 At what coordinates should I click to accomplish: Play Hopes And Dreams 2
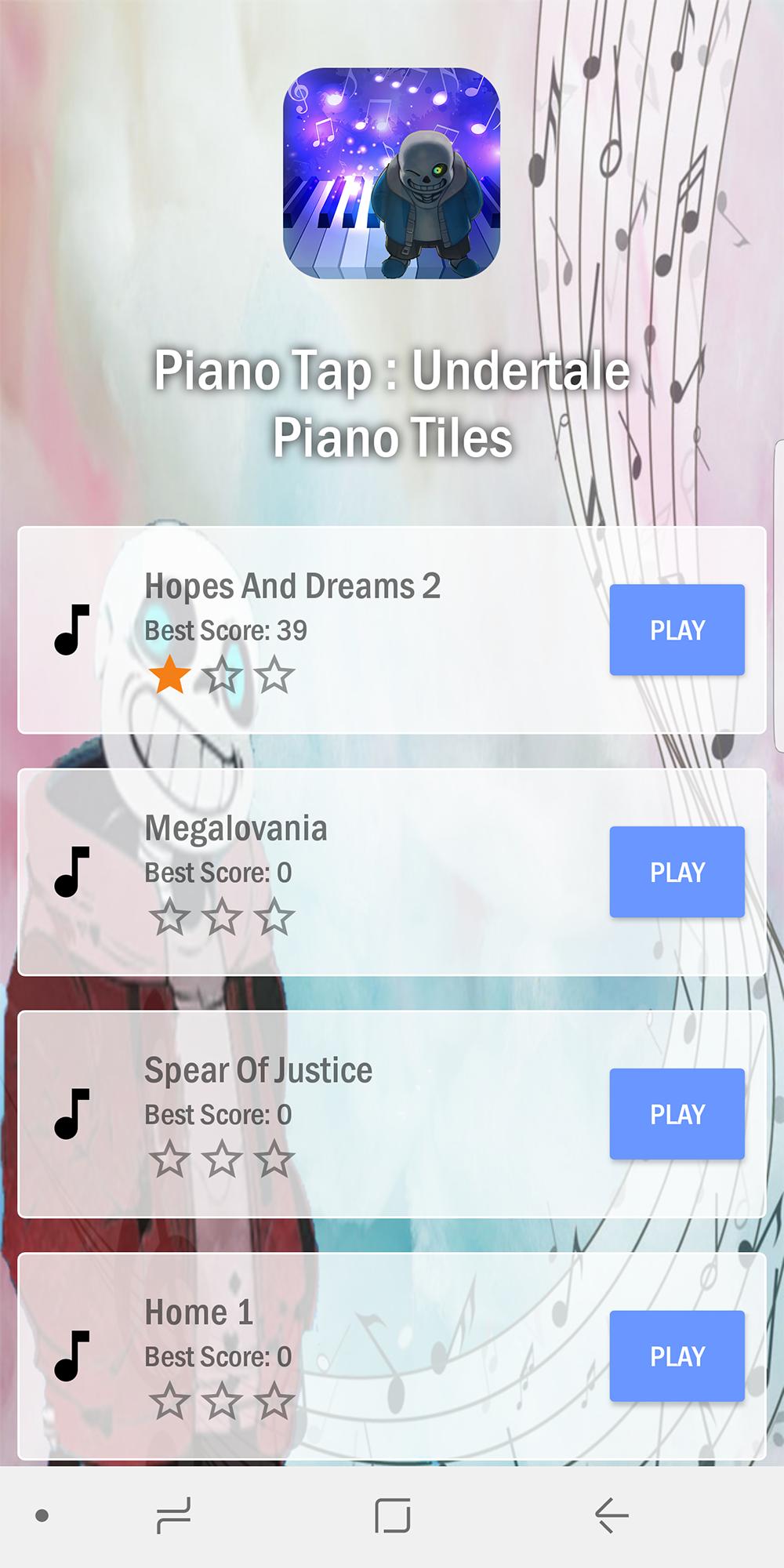[x=677, y=630]
